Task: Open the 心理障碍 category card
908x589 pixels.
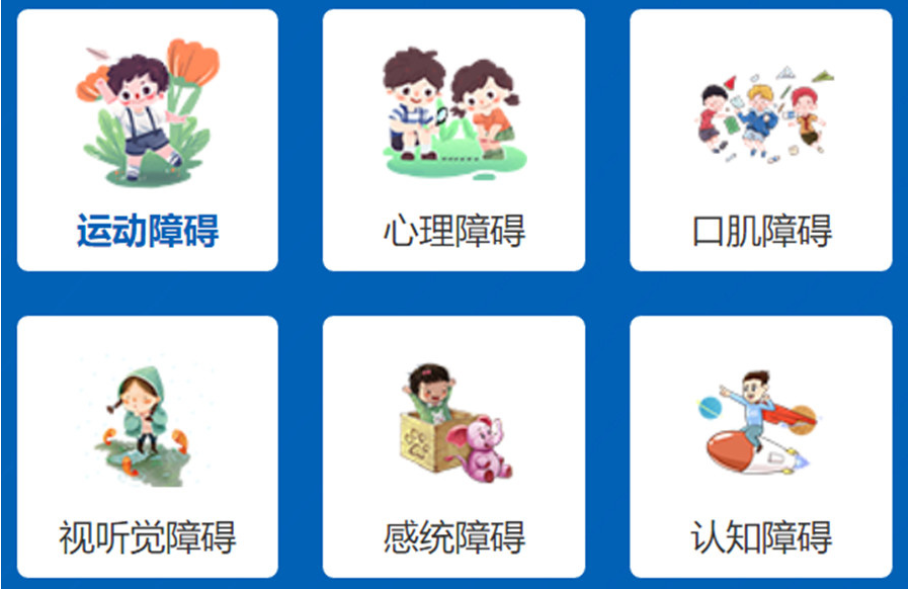Action: (x=453, y=141)
